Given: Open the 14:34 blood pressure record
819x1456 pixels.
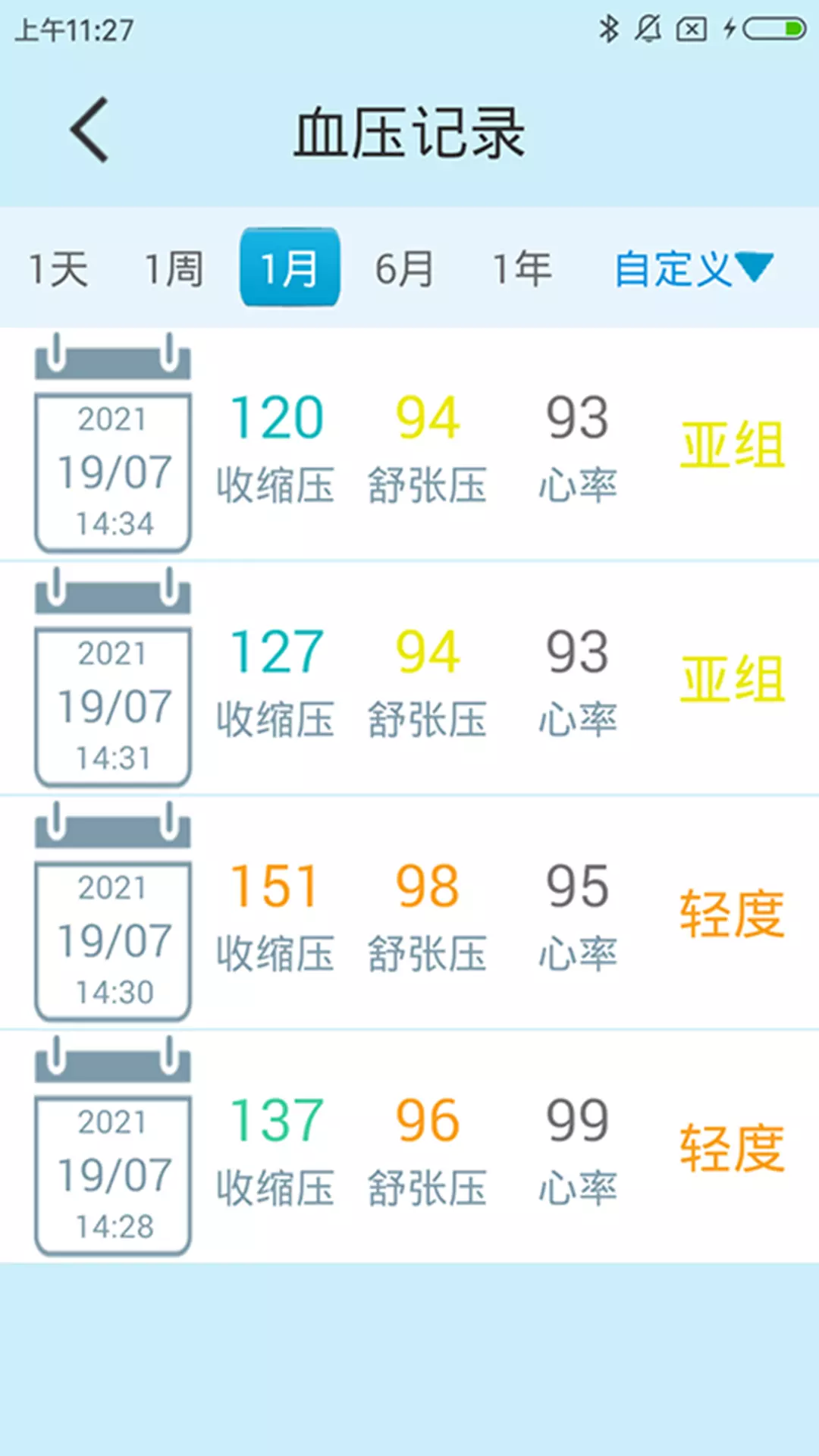Looking at the screenshot, I should [409, 444].
